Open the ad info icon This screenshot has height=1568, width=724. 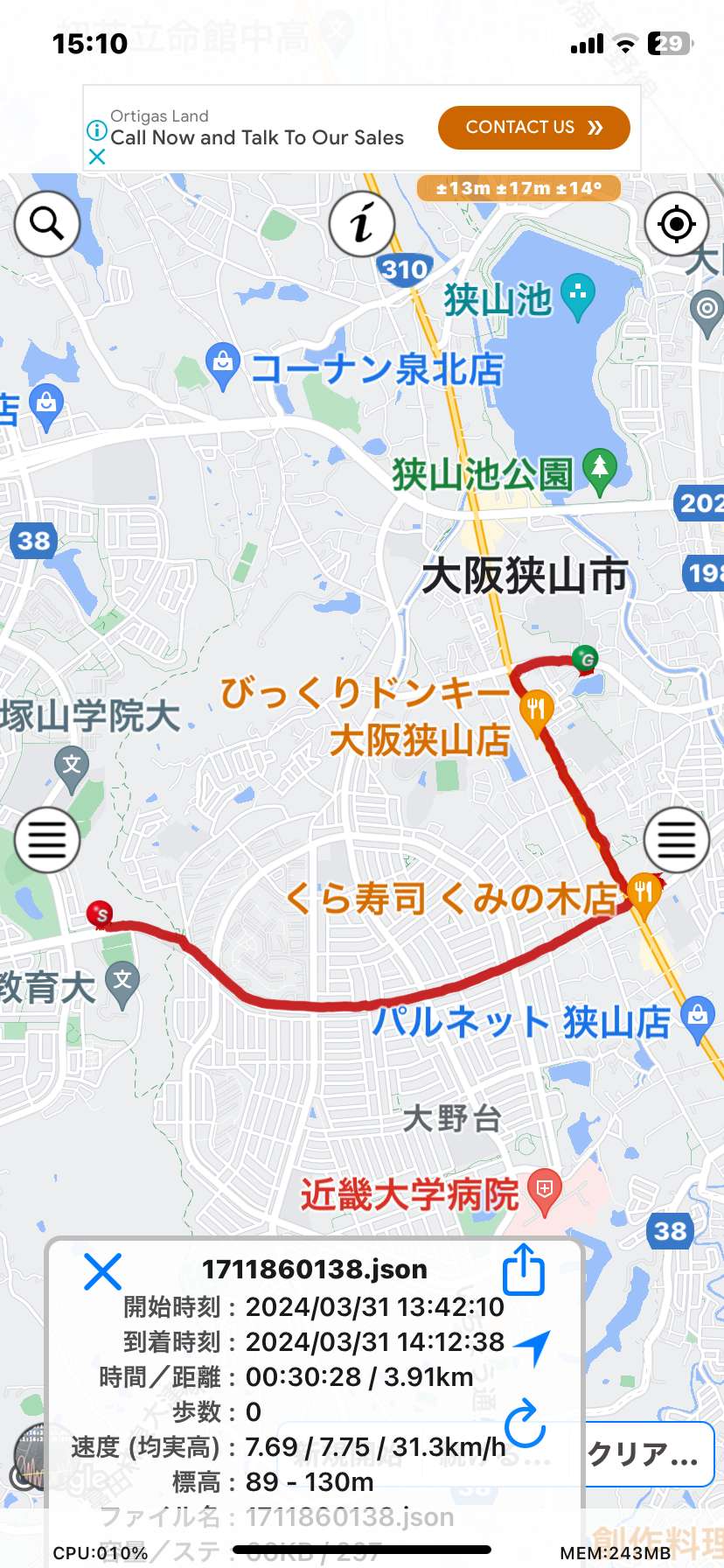(x=97, y=130)
